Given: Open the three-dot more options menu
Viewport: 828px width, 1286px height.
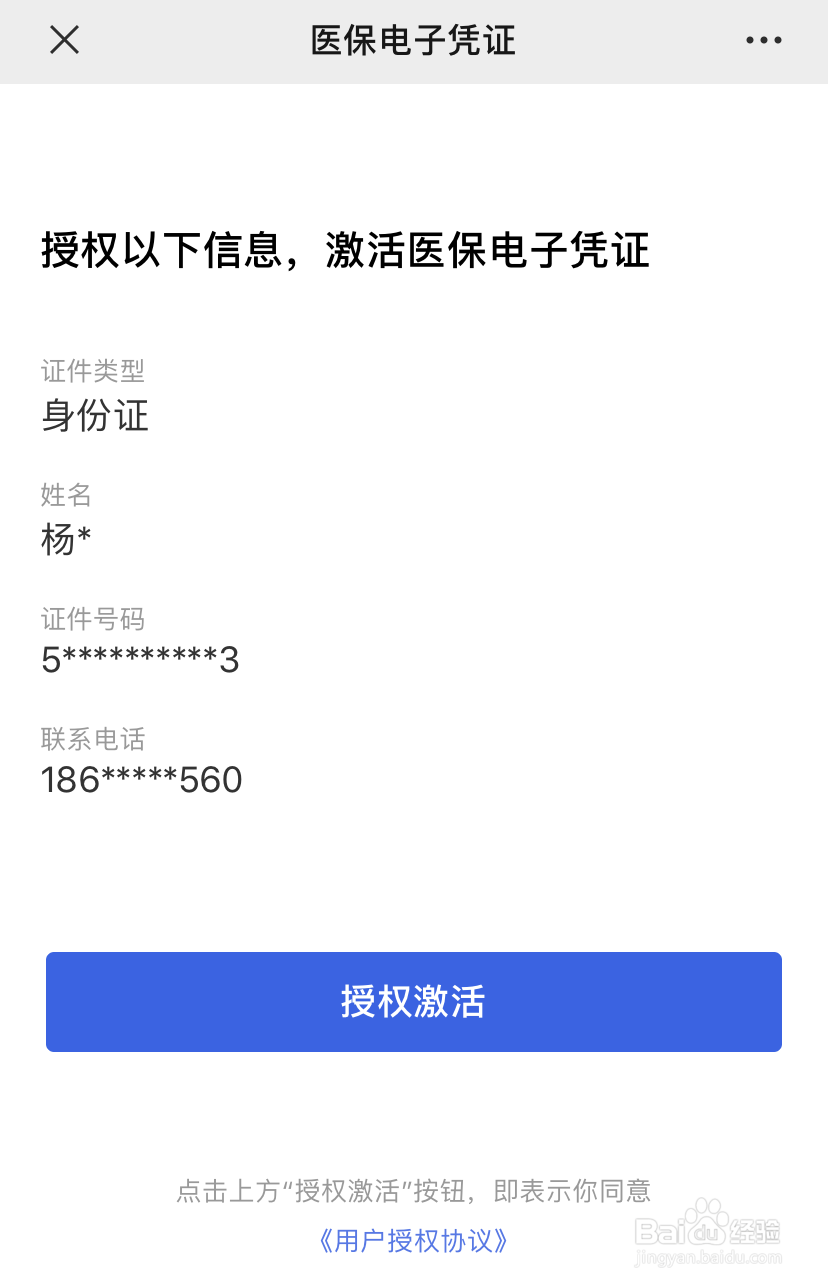Looking at the screenshot, I should pos(763,40).
